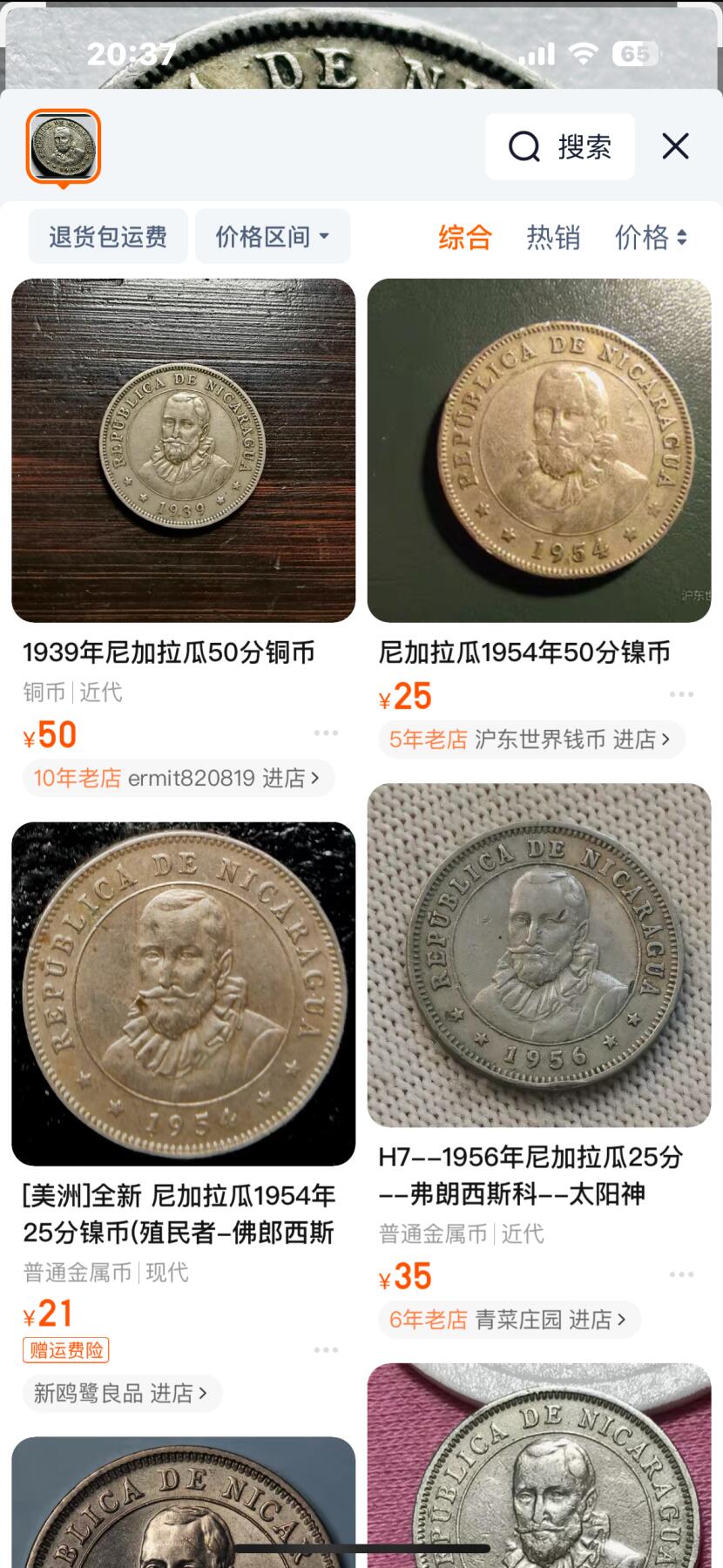This screenshot has height=1568, width=723.
Task: Open more options for the ¥25 item
Action: pyautogui.click(x=681, y=694)
